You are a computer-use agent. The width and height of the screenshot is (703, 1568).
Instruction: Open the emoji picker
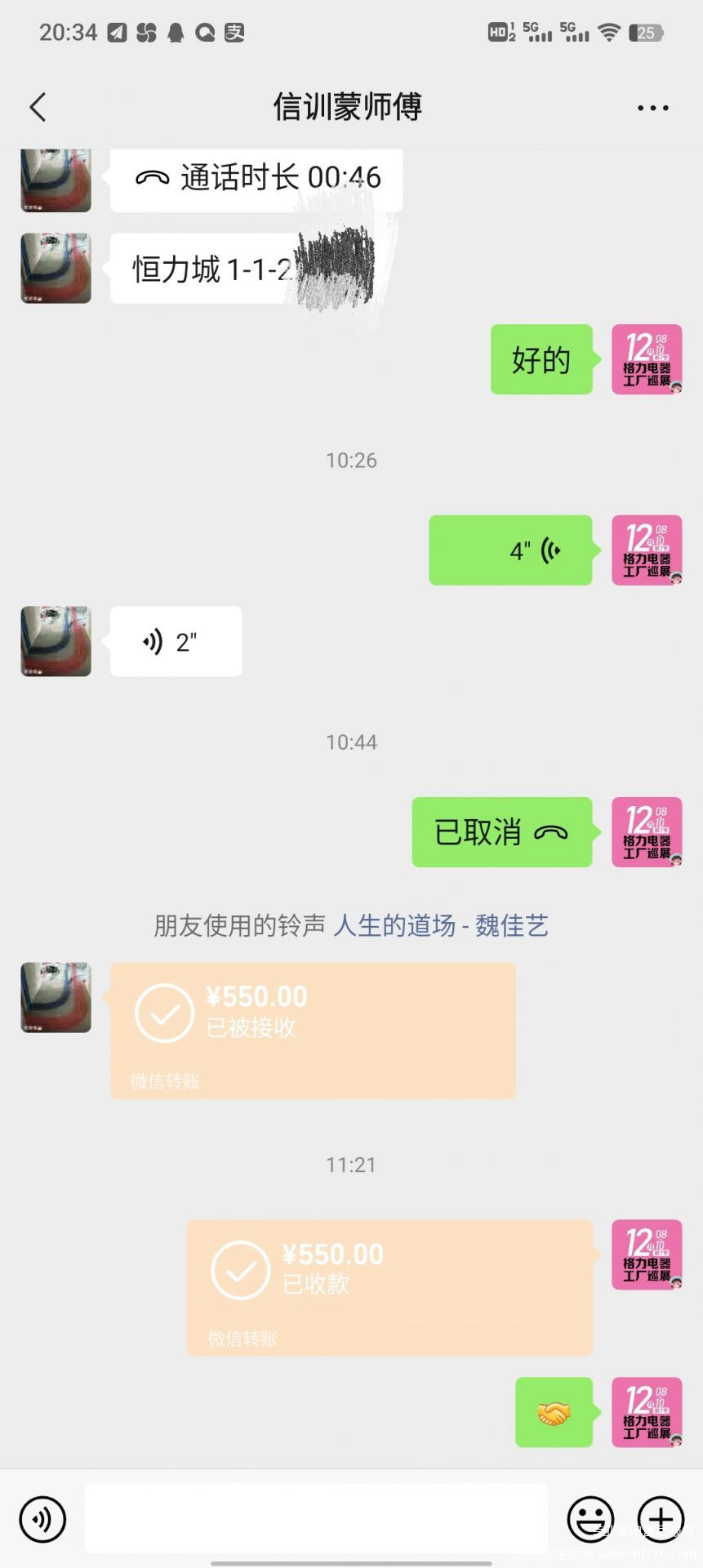pos(590,1520)
